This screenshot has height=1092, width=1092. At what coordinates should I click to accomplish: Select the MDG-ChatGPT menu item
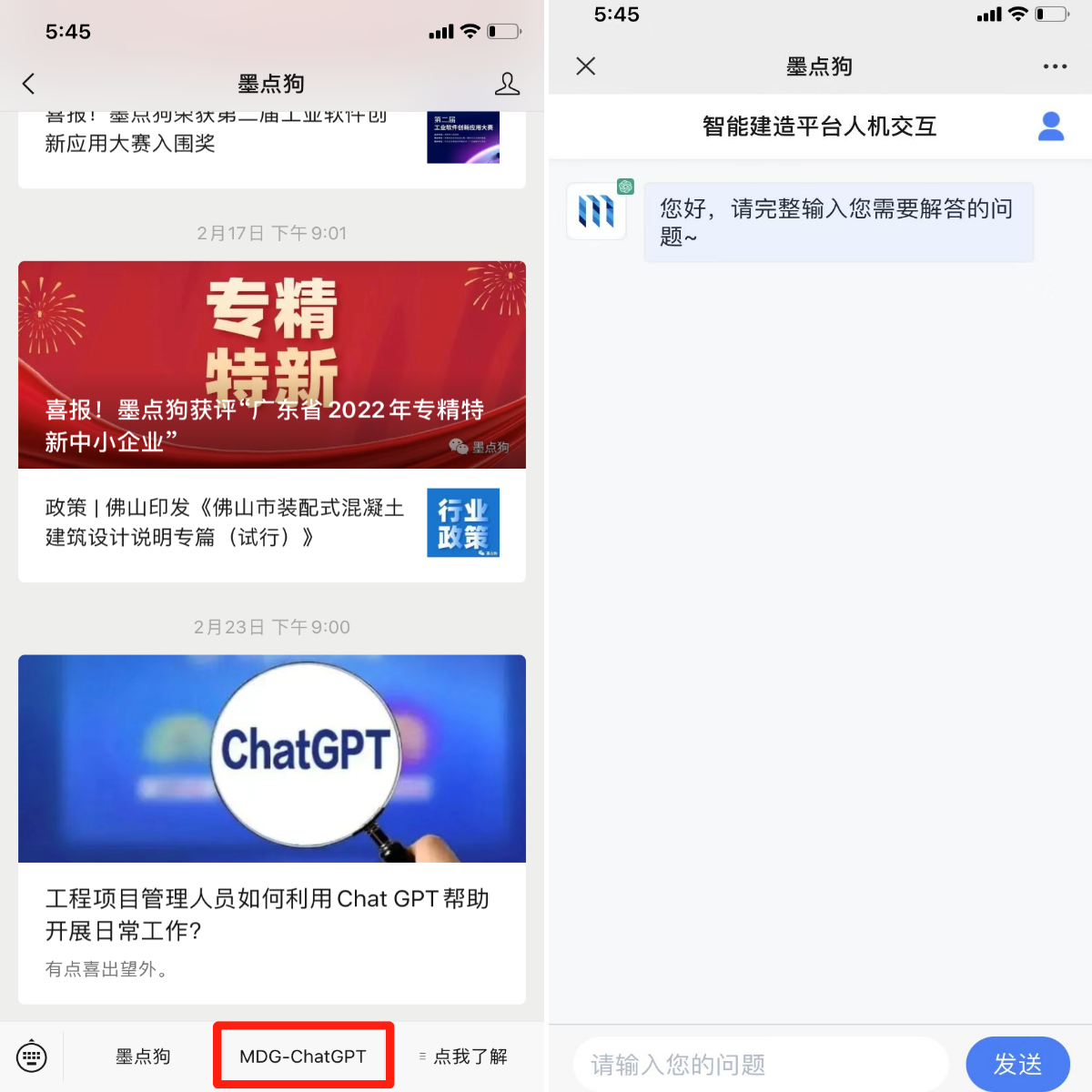pos(303,1057)
